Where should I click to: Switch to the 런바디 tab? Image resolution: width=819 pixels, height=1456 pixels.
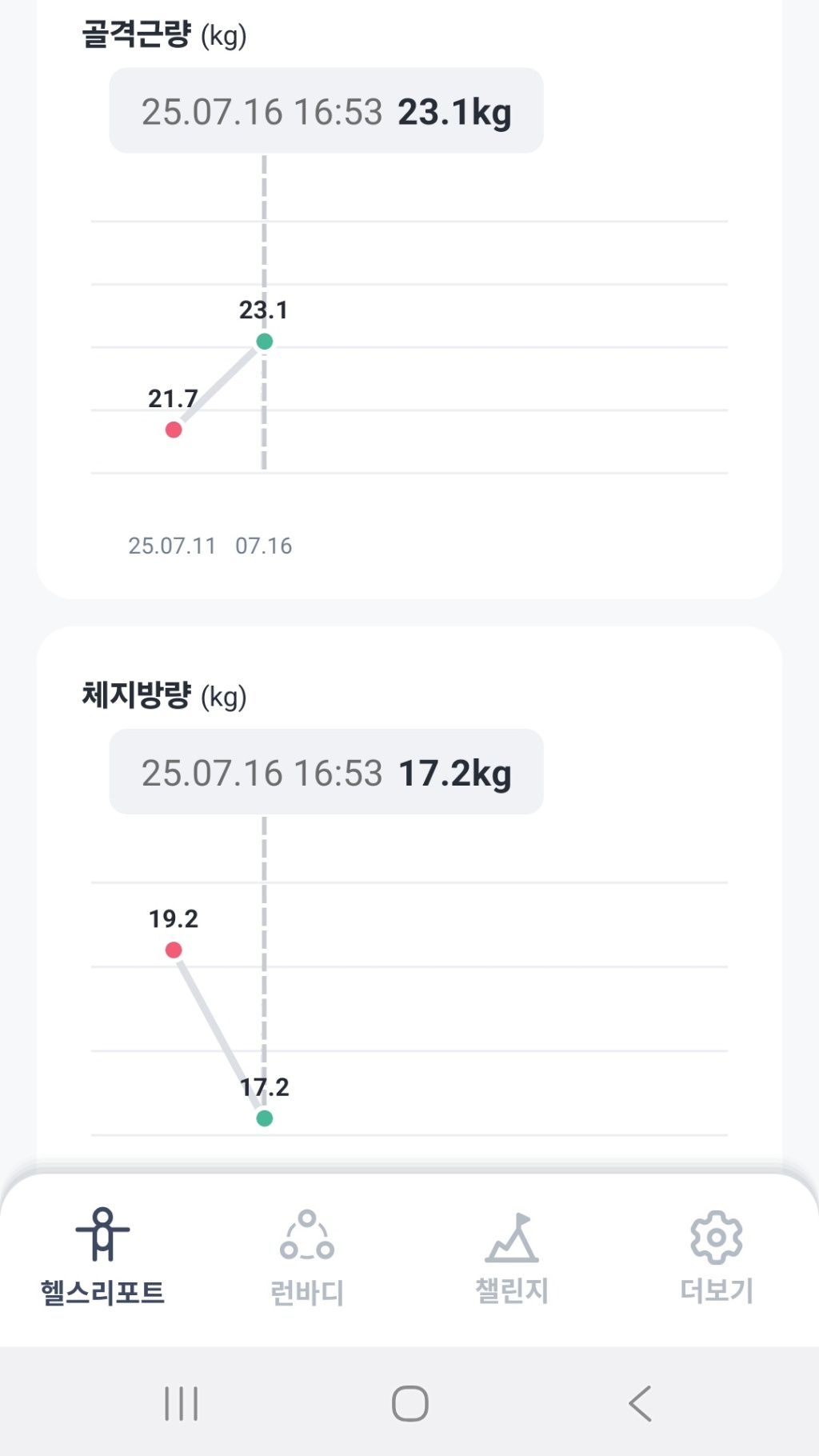[307, 1256]
